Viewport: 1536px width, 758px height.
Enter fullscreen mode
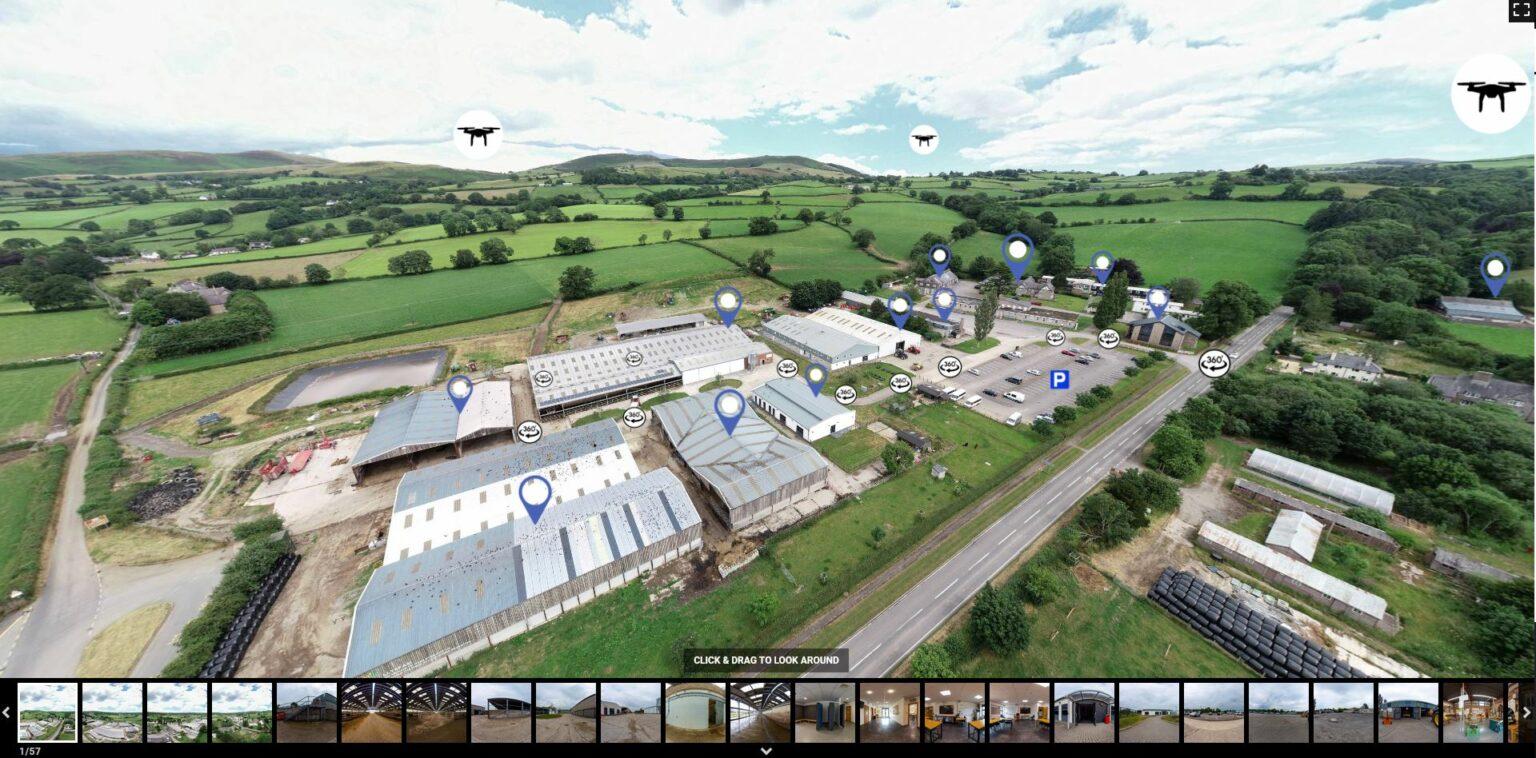(1521, 10)
